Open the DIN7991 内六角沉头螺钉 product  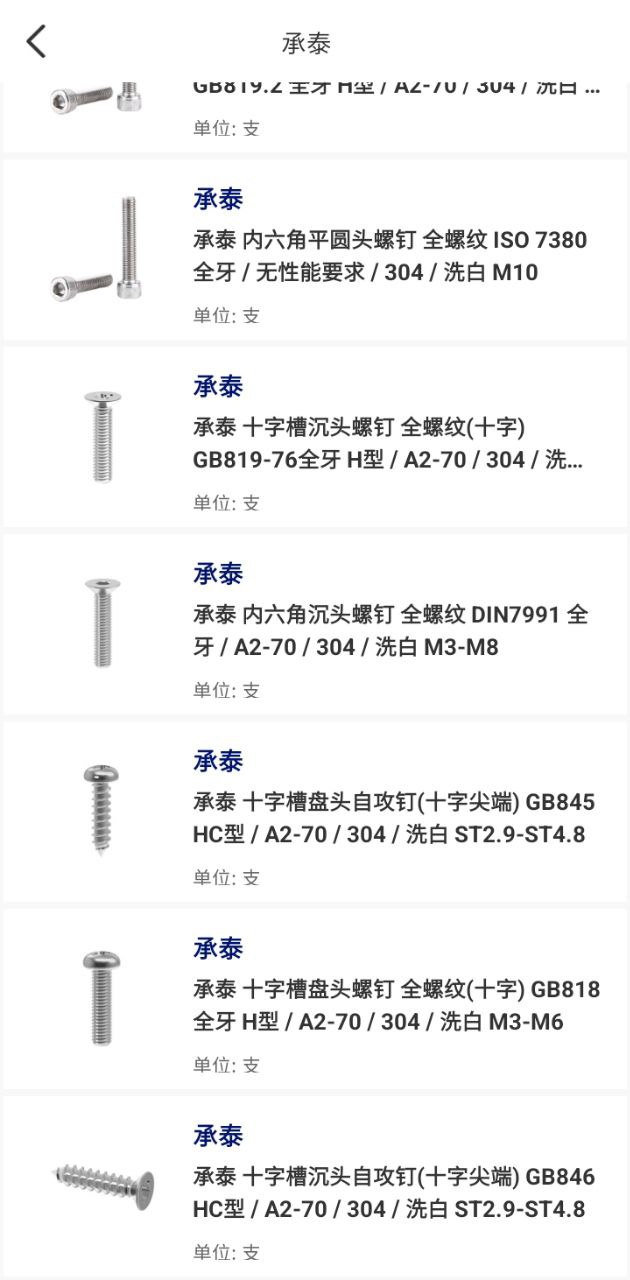click(390, 630)
